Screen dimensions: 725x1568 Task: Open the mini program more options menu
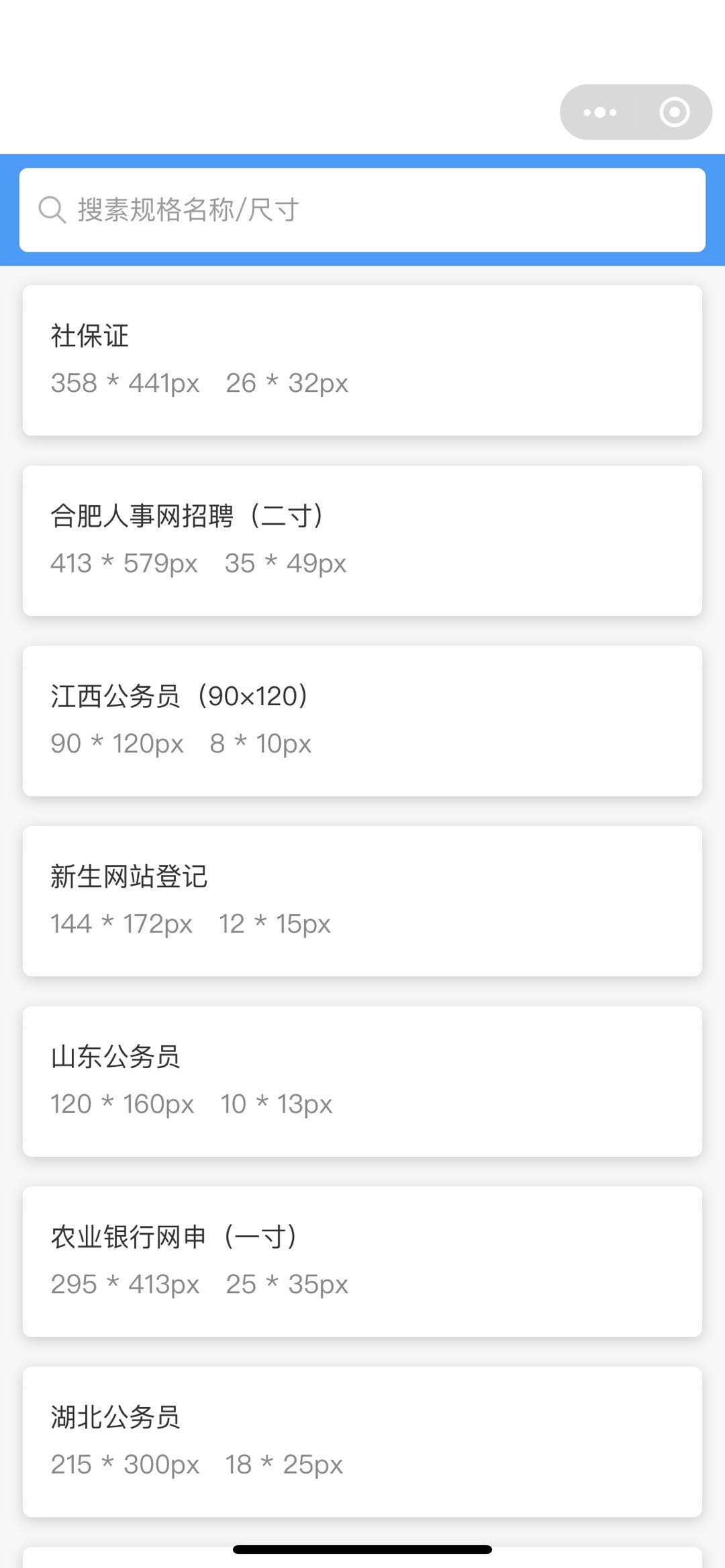(x=599, y=112)
